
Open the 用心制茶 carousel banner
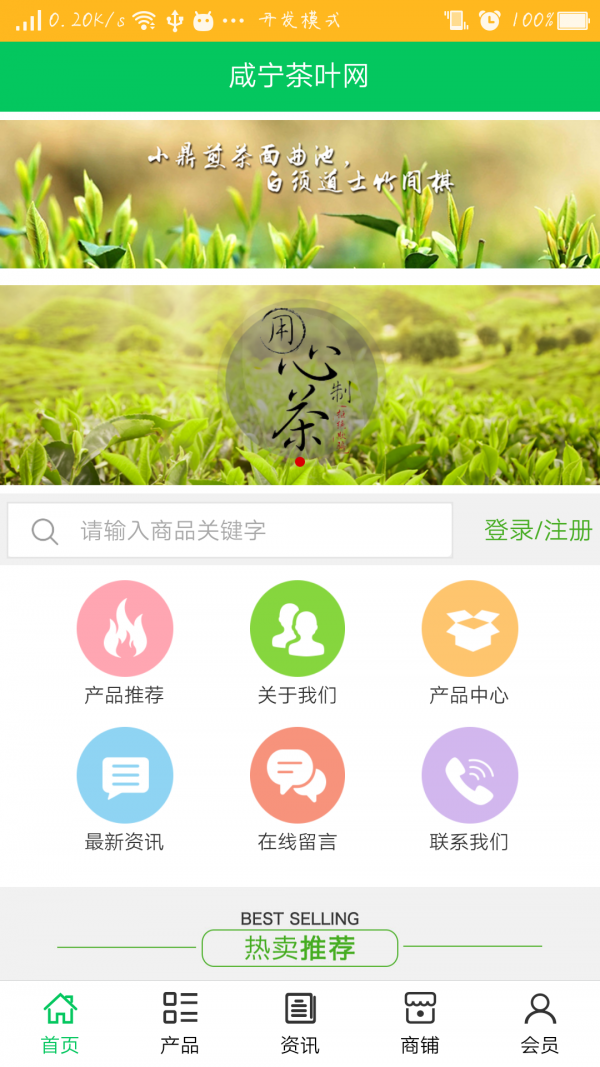click(x=300, y=385)
